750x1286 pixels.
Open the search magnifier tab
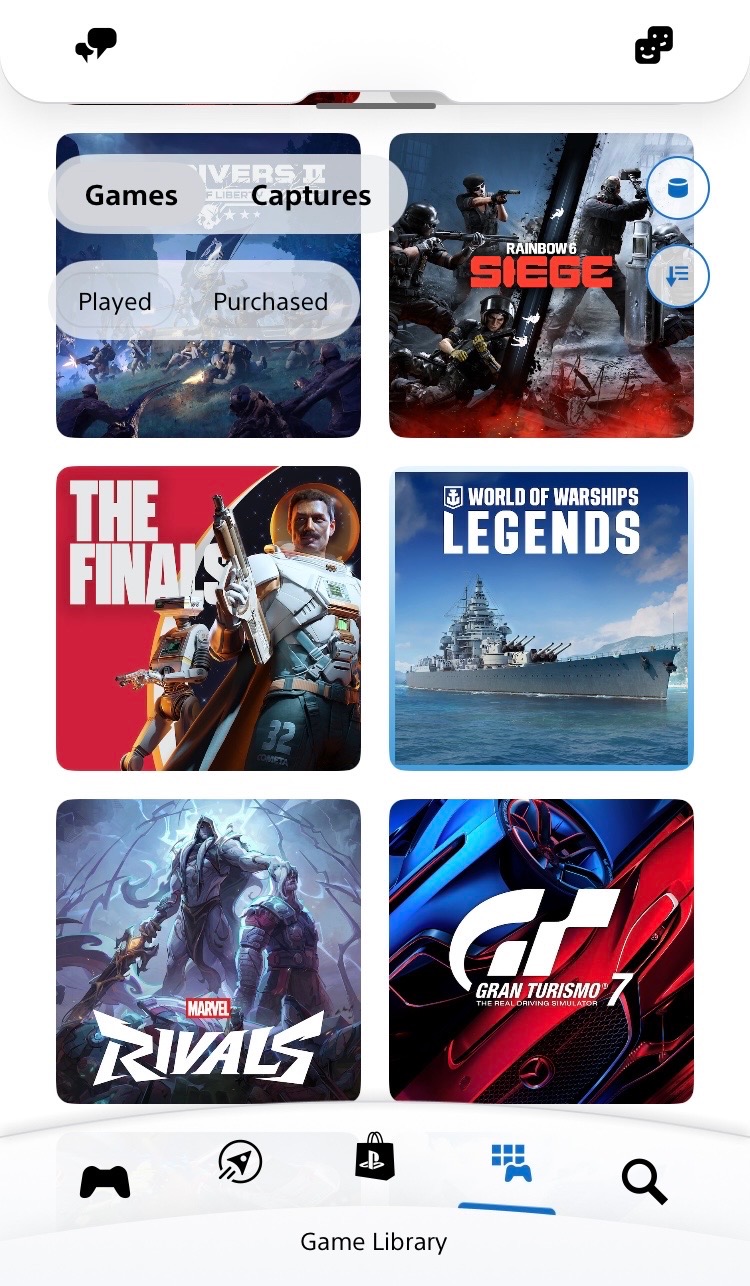coord(644,1182)
